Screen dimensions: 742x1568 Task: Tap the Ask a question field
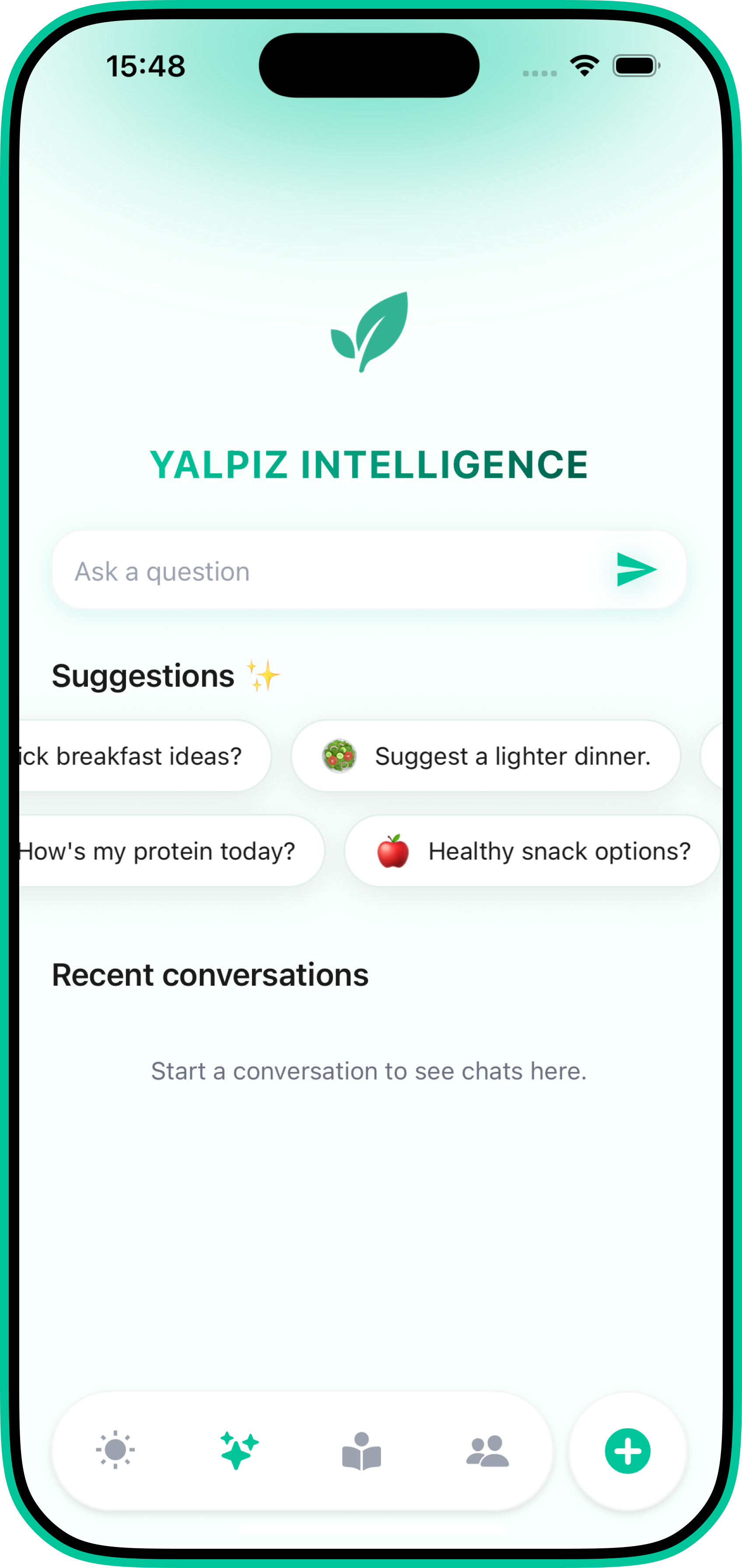pyautogui.click(x=329, y=571)
